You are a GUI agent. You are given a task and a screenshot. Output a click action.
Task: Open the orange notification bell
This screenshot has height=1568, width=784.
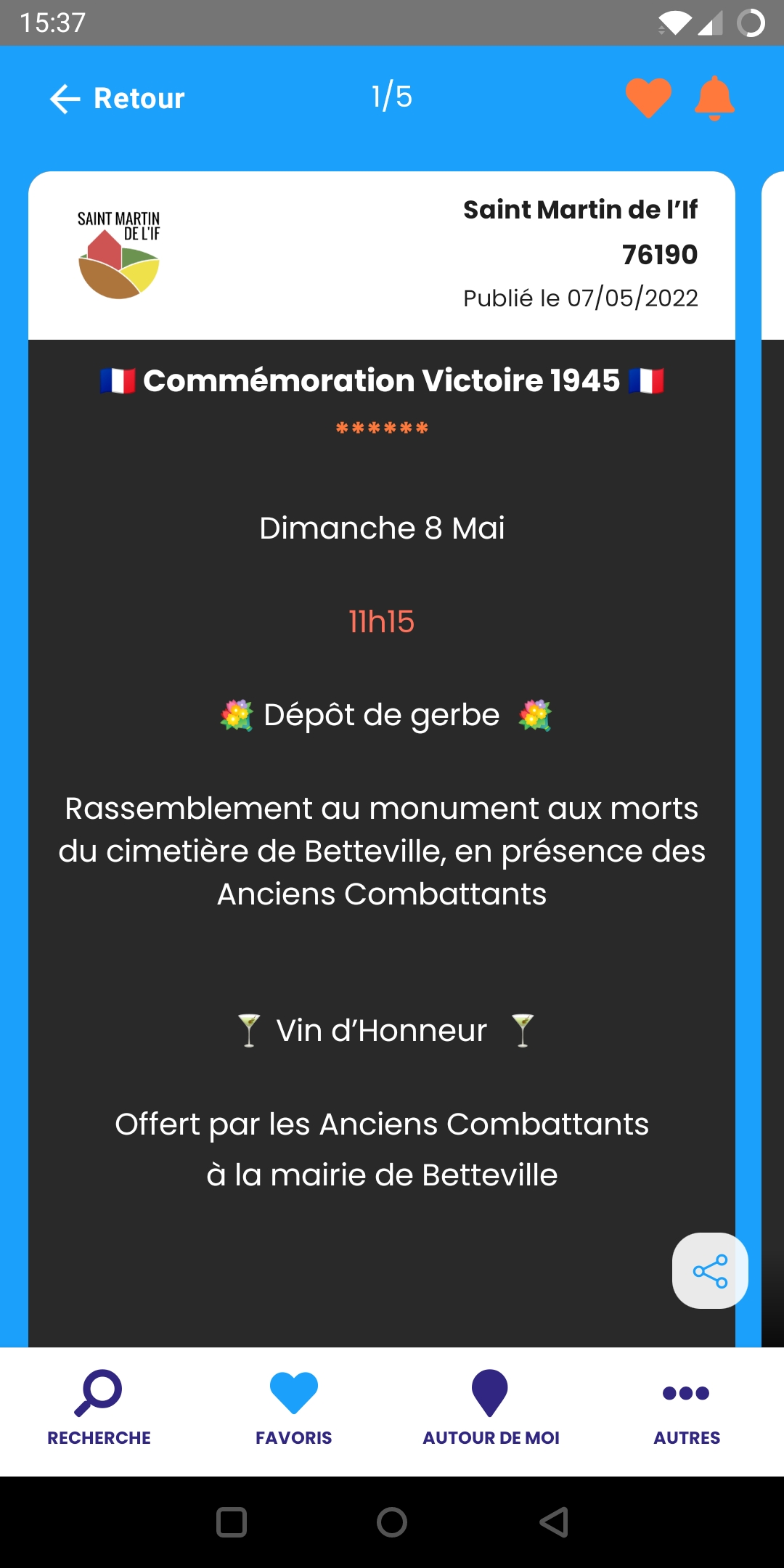715,97
